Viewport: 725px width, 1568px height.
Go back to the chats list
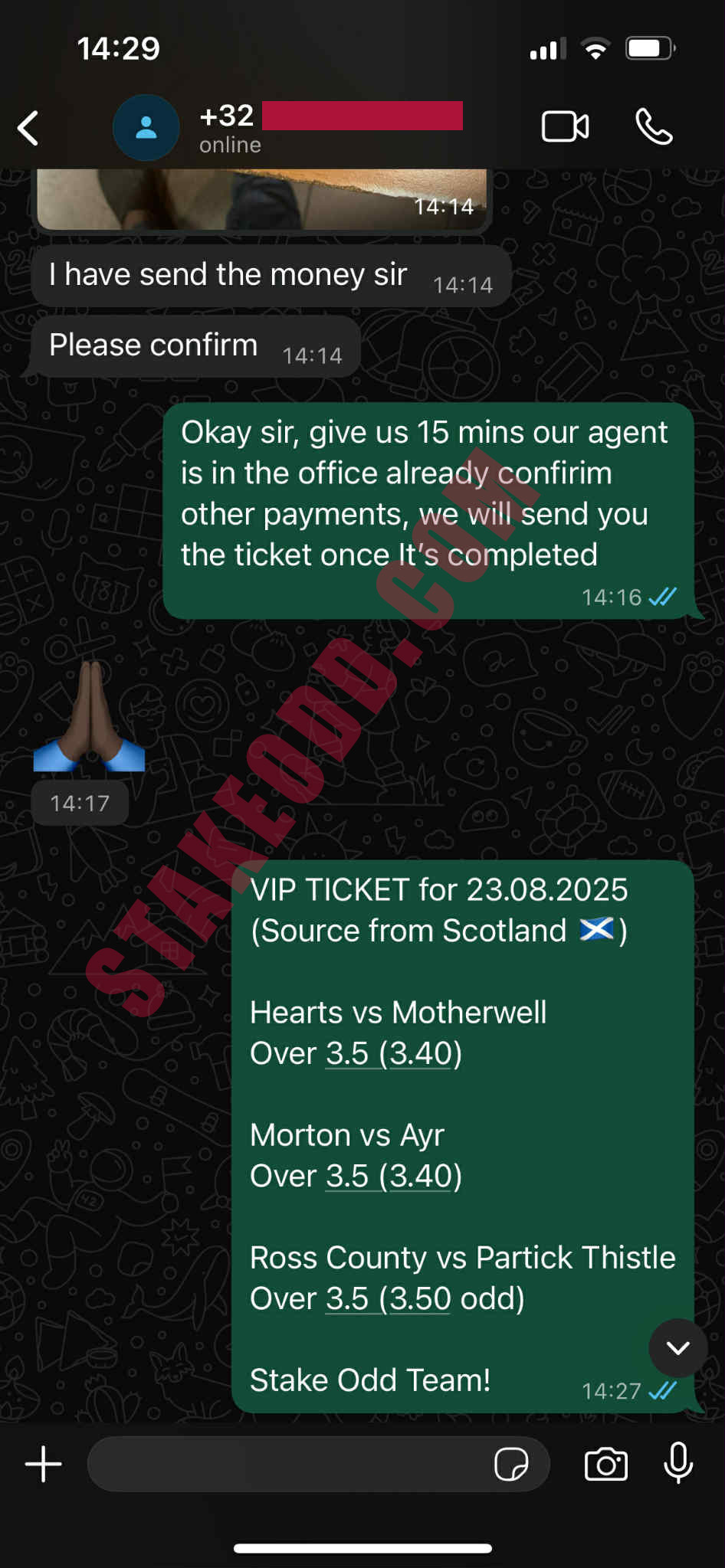28,128
